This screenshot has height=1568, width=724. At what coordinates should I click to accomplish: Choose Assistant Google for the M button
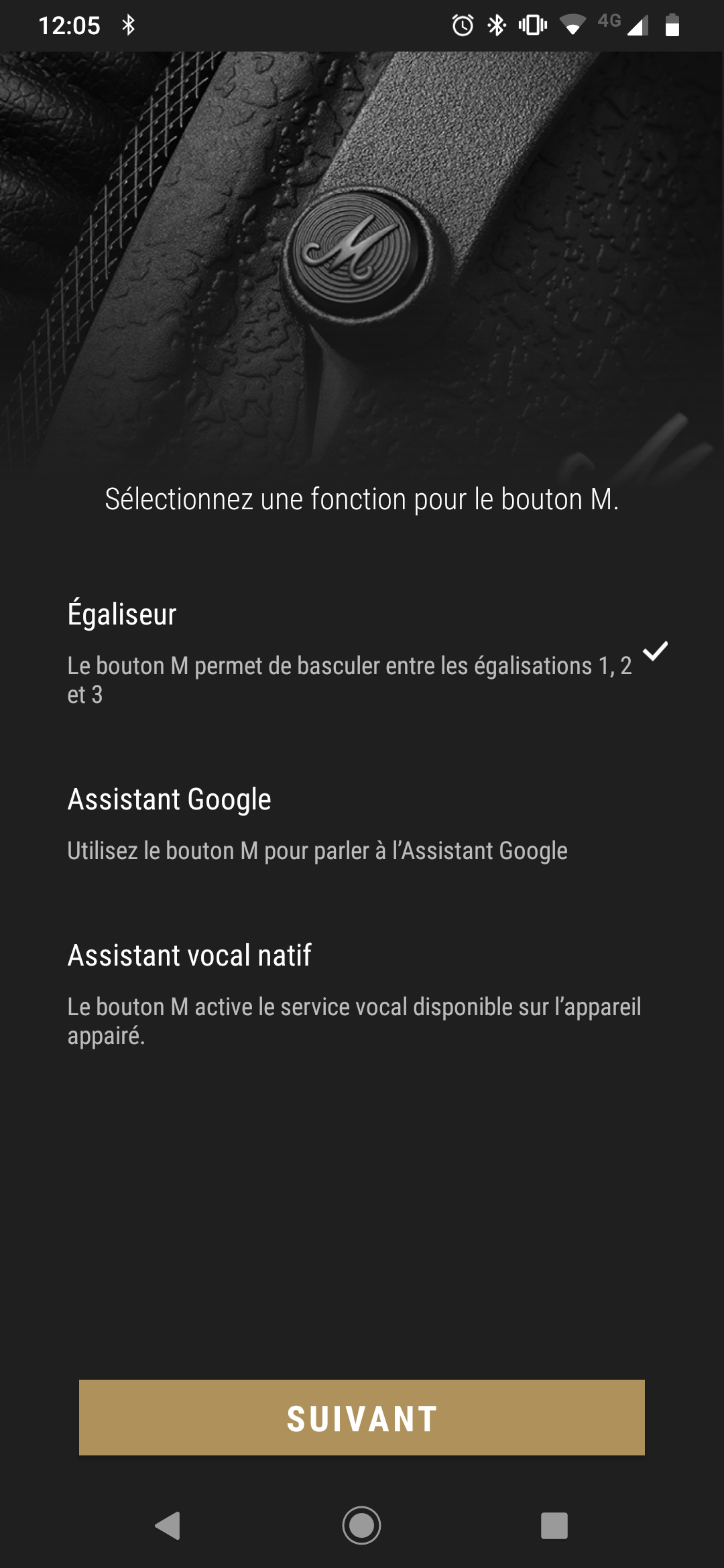tap(362, 824)
